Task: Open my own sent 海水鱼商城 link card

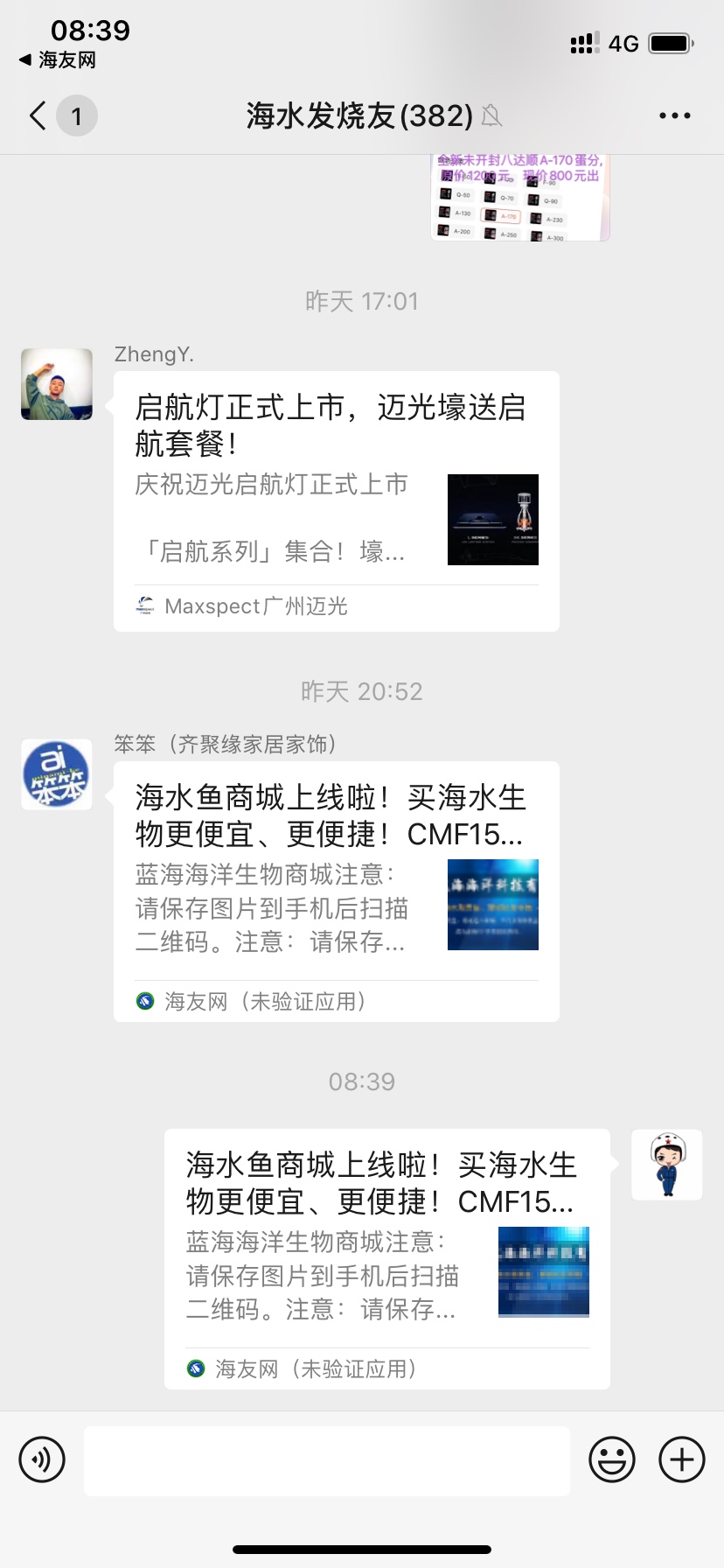Action: point(386,1258)
